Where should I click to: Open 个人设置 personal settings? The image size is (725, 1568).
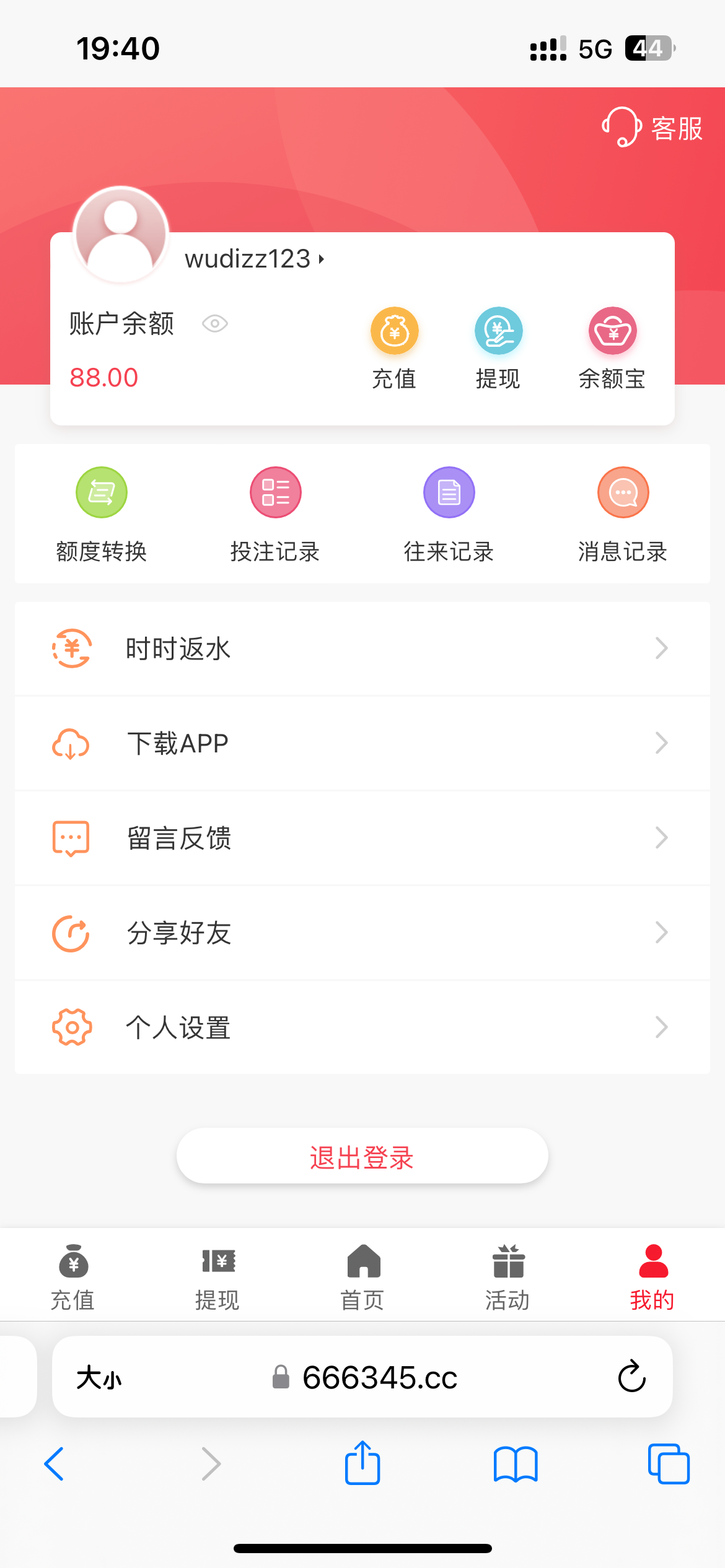[x=362, y=1027]
